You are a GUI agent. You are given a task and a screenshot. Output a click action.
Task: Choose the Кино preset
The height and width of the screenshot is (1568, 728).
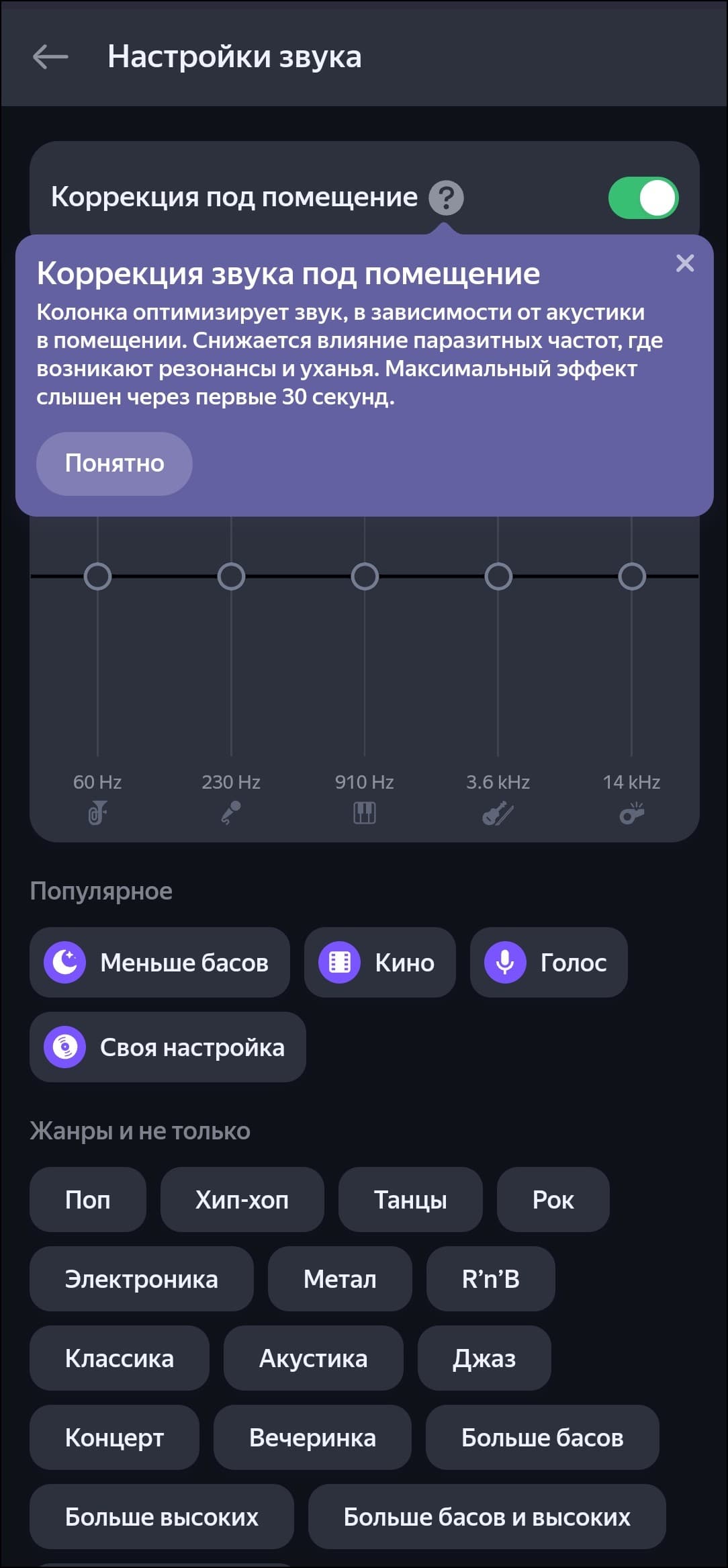(x=379, y=963)
